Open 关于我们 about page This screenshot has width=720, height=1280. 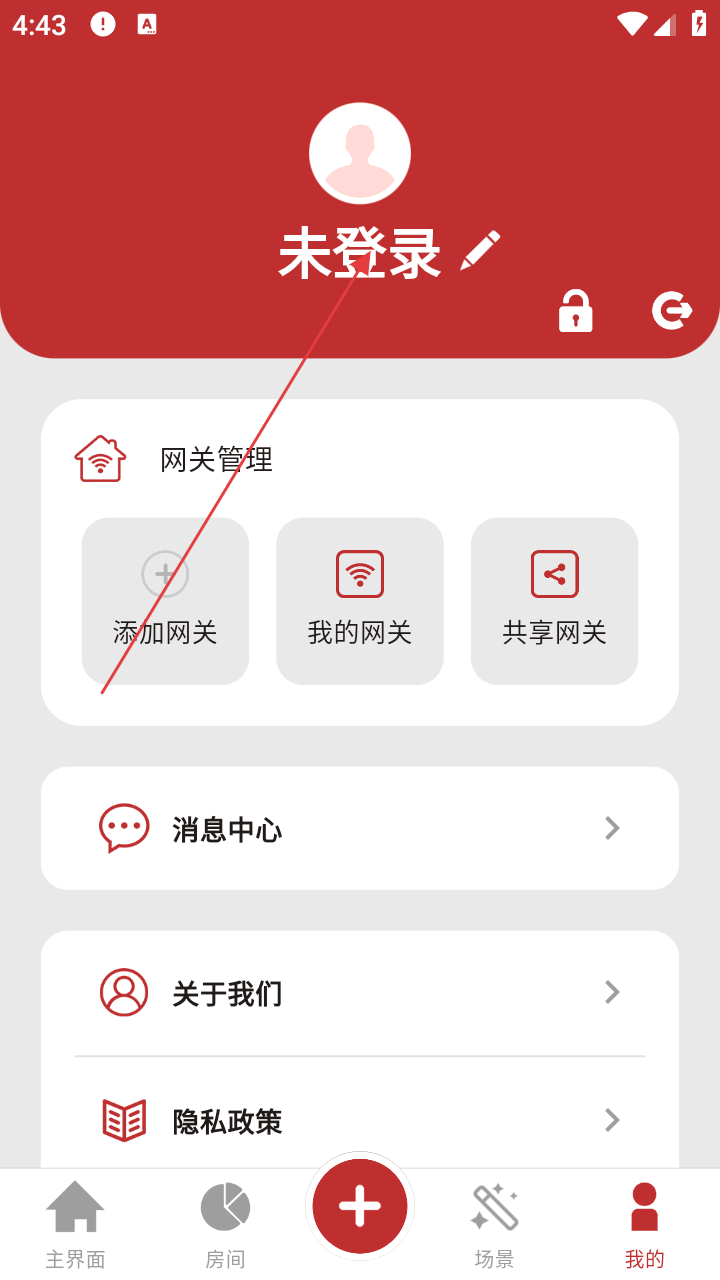pos(360,992)
